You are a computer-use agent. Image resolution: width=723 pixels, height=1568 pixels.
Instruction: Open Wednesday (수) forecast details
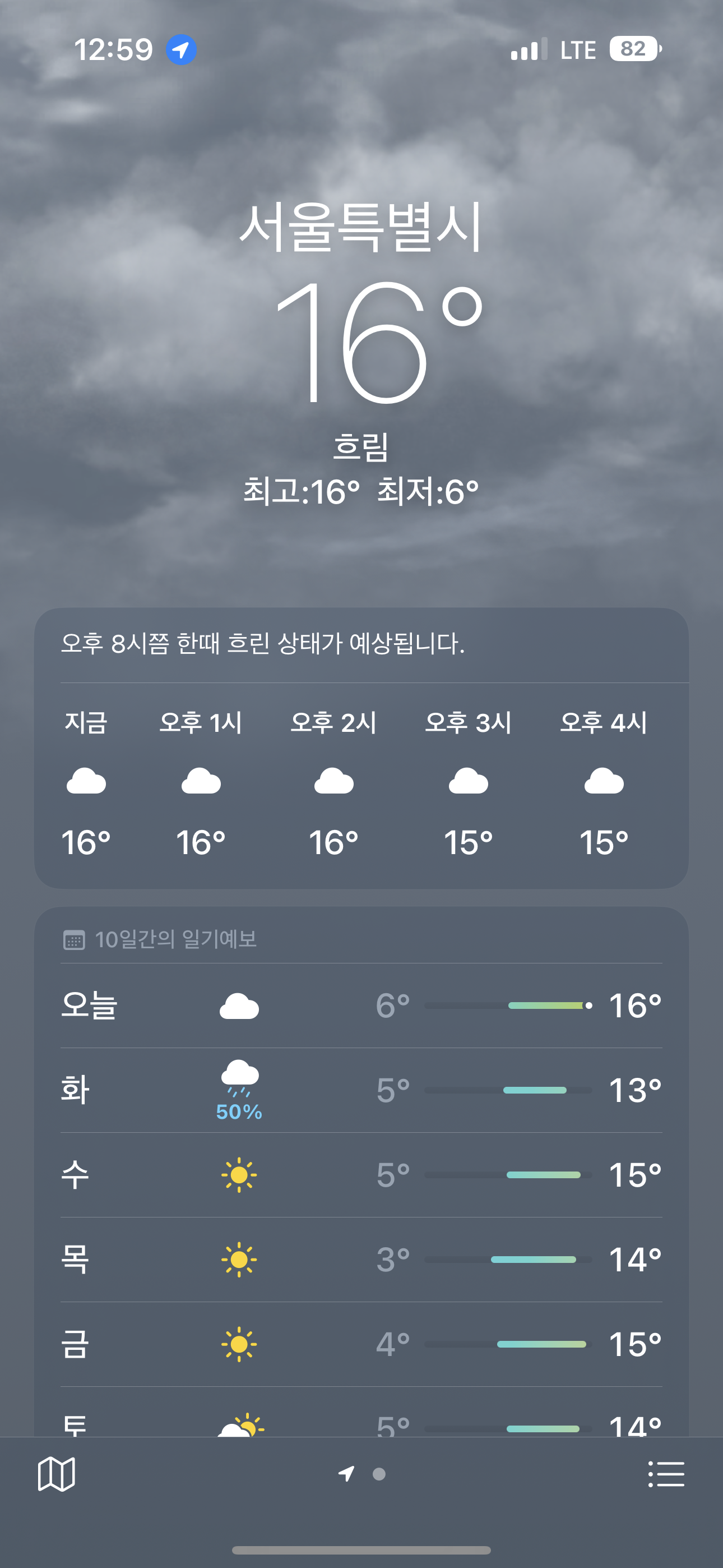pos(361,1175)
